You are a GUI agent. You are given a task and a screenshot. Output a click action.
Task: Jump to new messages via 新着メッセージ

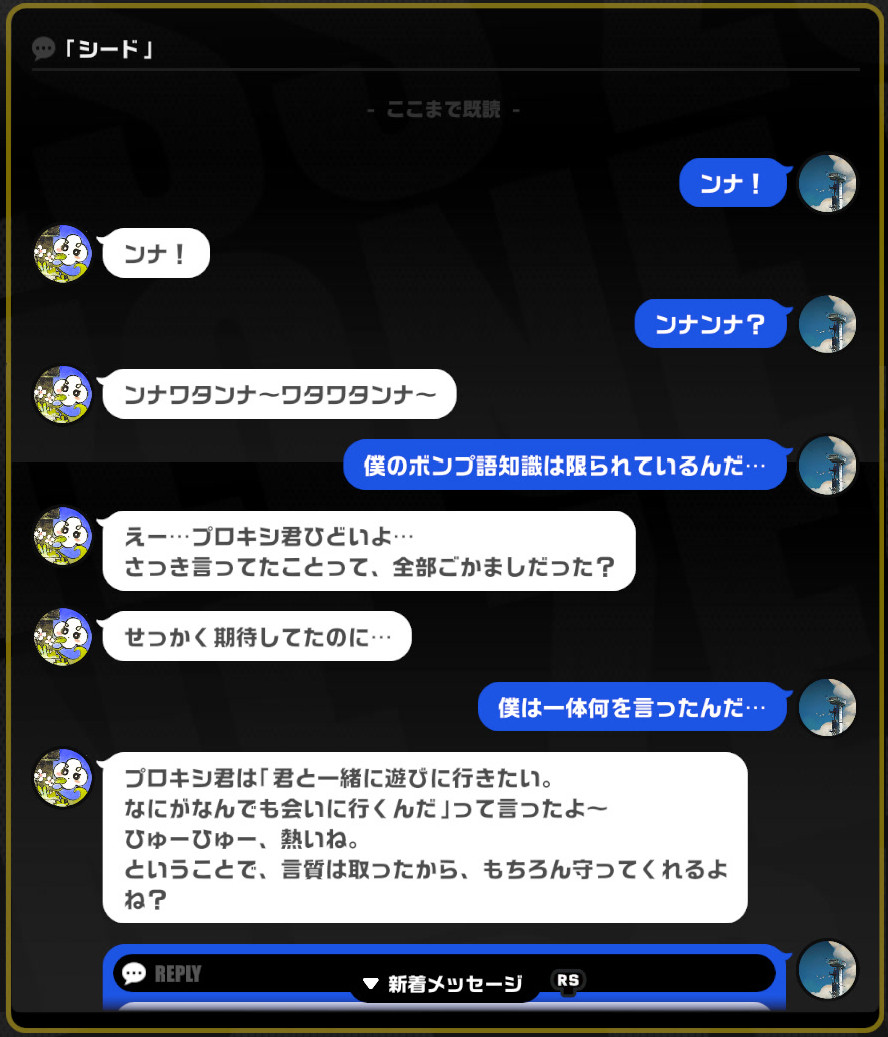point(444,984)
